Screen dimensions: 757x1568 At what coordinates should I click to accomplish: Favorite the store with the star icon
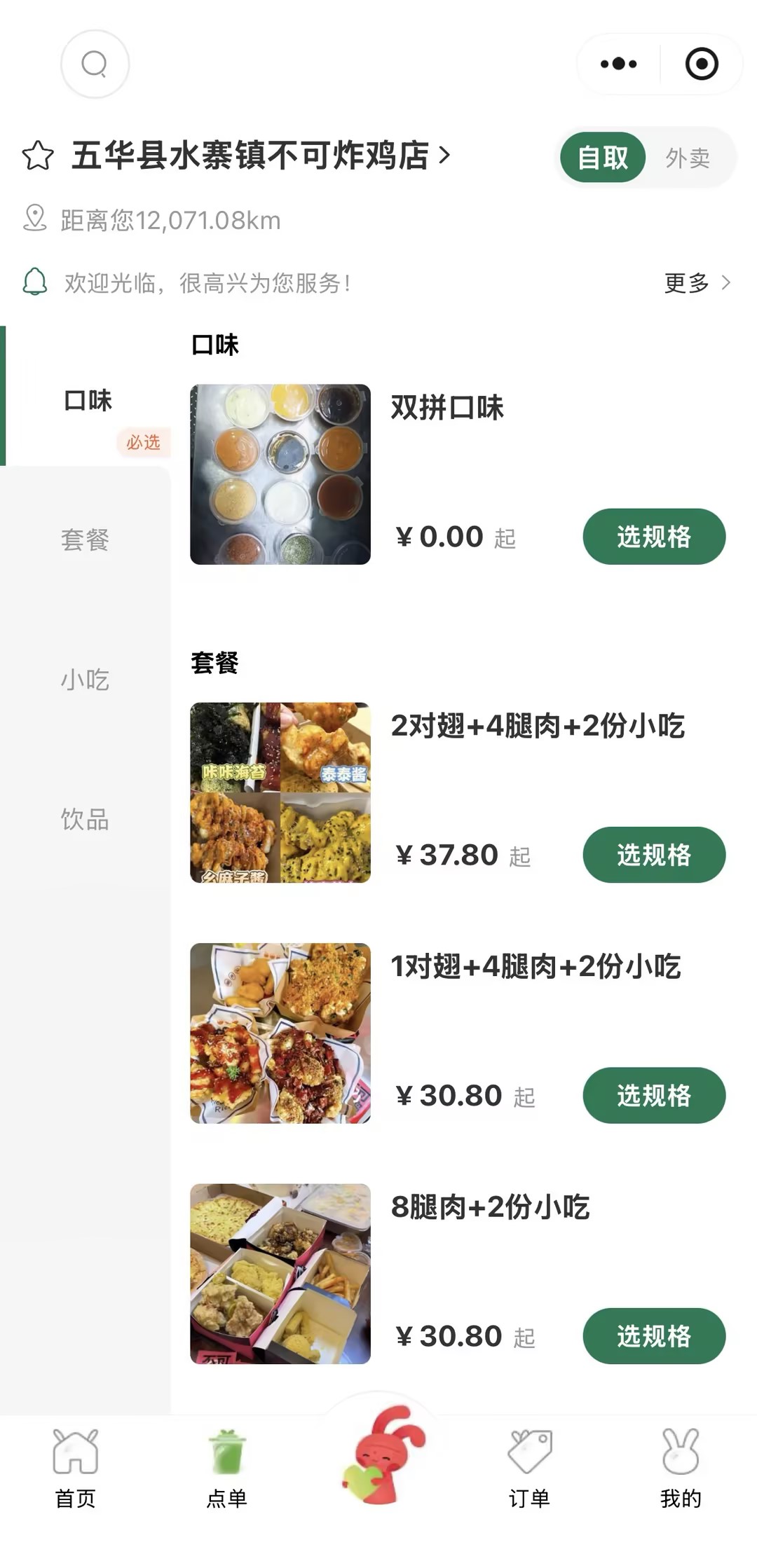coord(38,156)
